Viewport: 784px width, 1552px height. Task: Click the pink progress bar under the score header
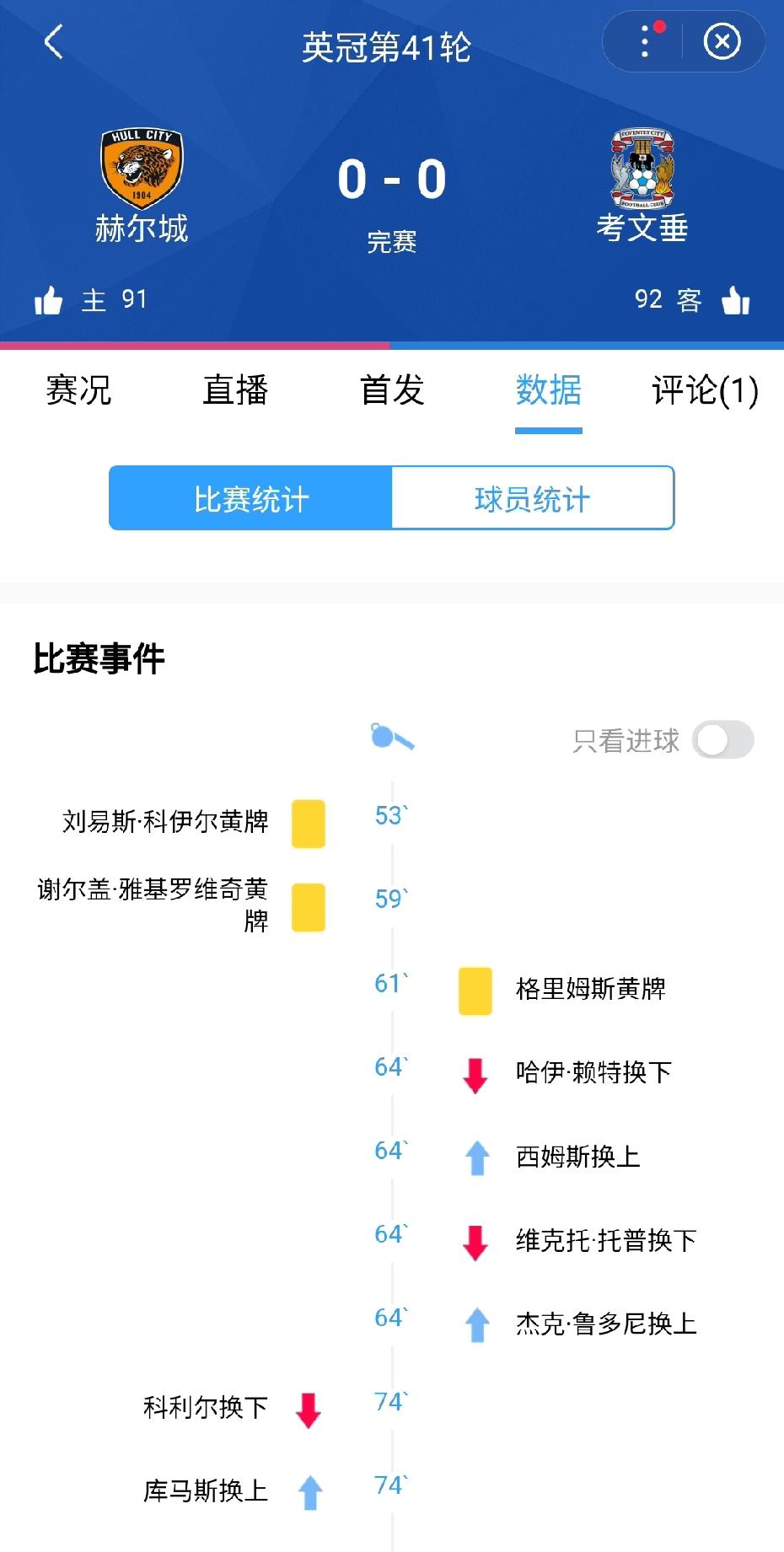coord(194,346)
